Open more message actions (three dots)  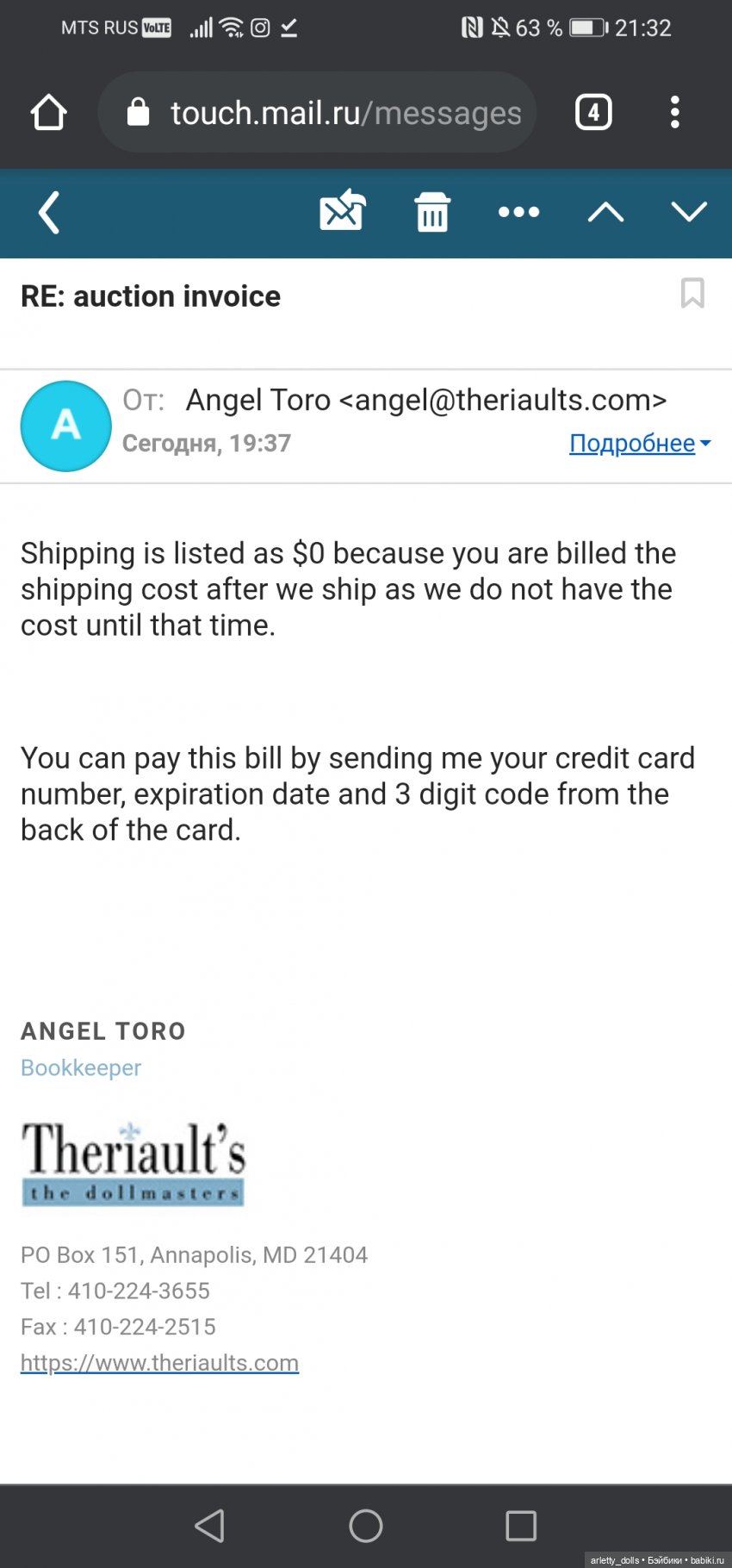[518, 212]
